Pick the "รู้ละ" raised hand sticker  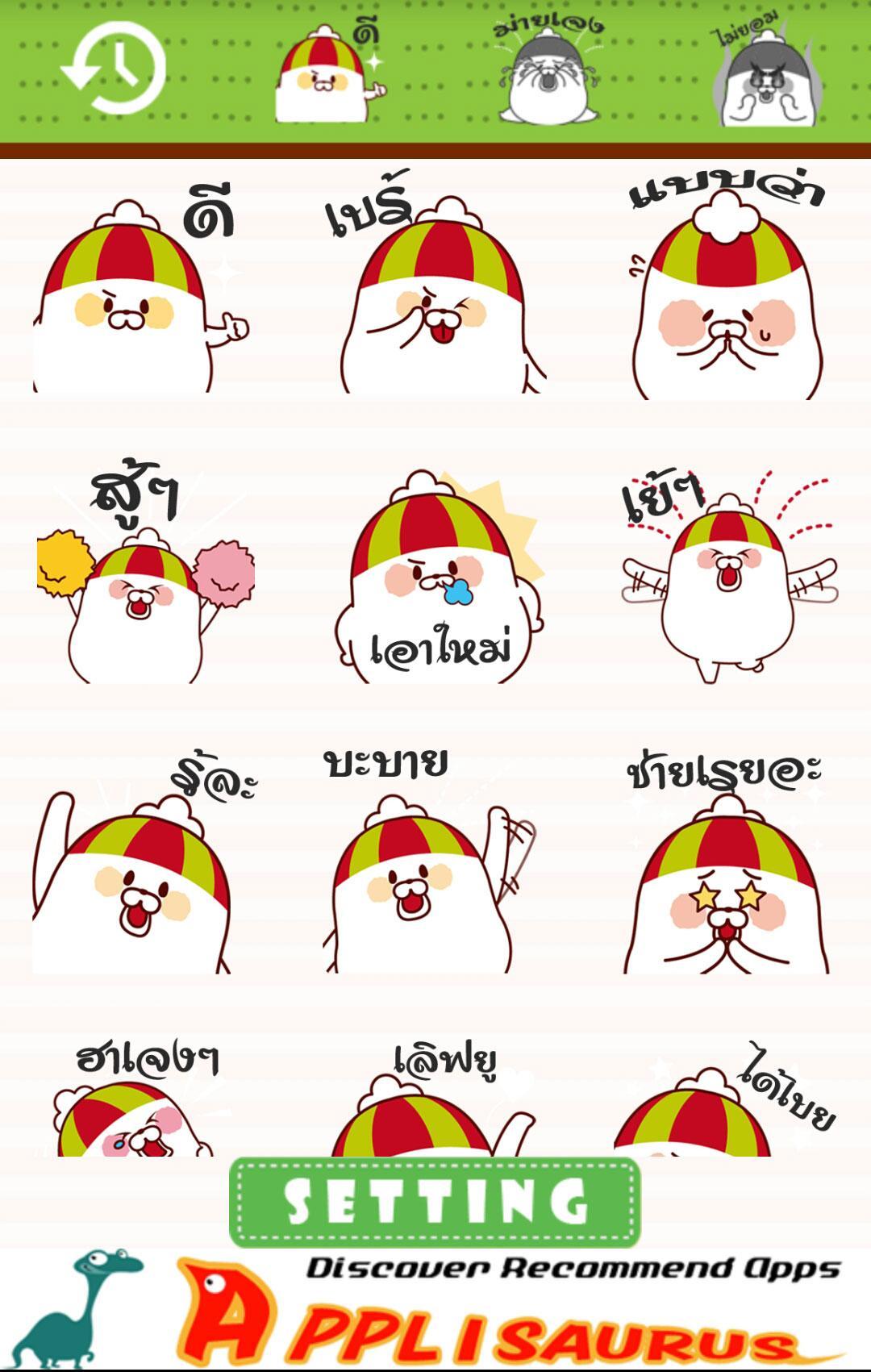pyautogui.click(x=141, y=867)
